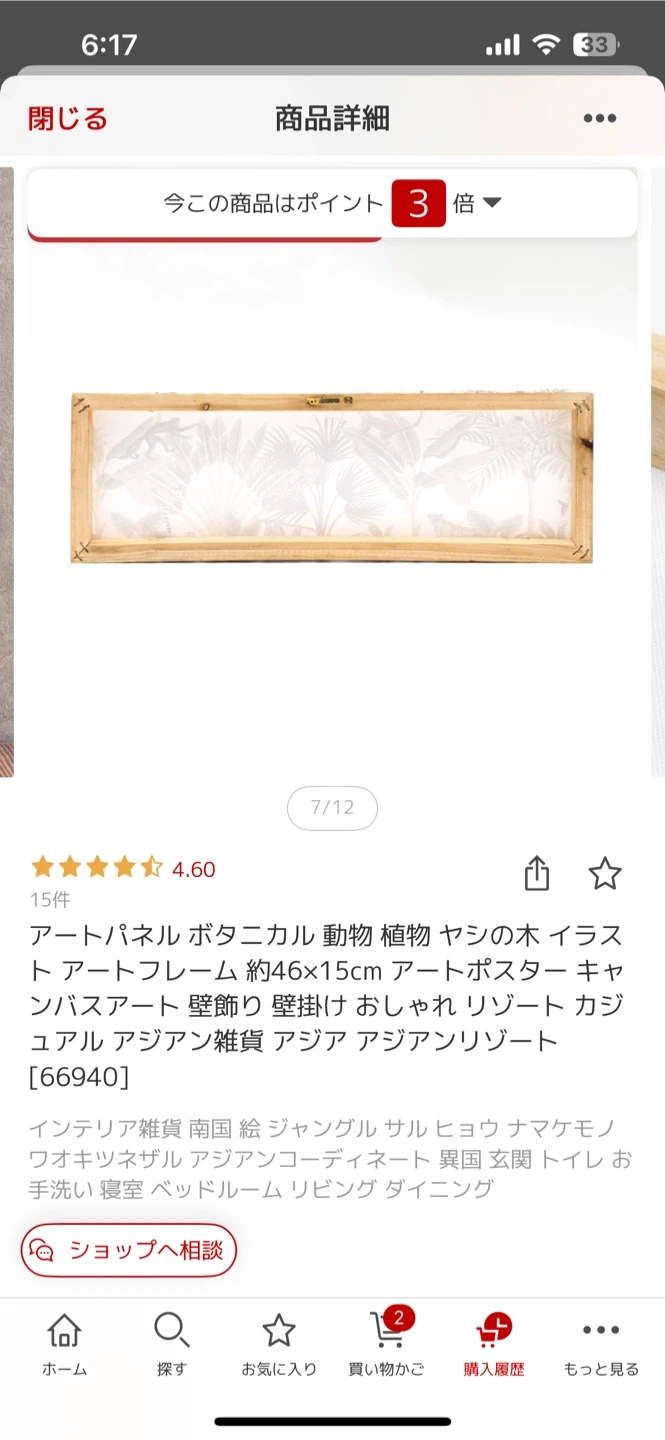Tap ショップへ相談 to contact shop
Viewport: 665px width, 1440px height.
click(129, 1250)
